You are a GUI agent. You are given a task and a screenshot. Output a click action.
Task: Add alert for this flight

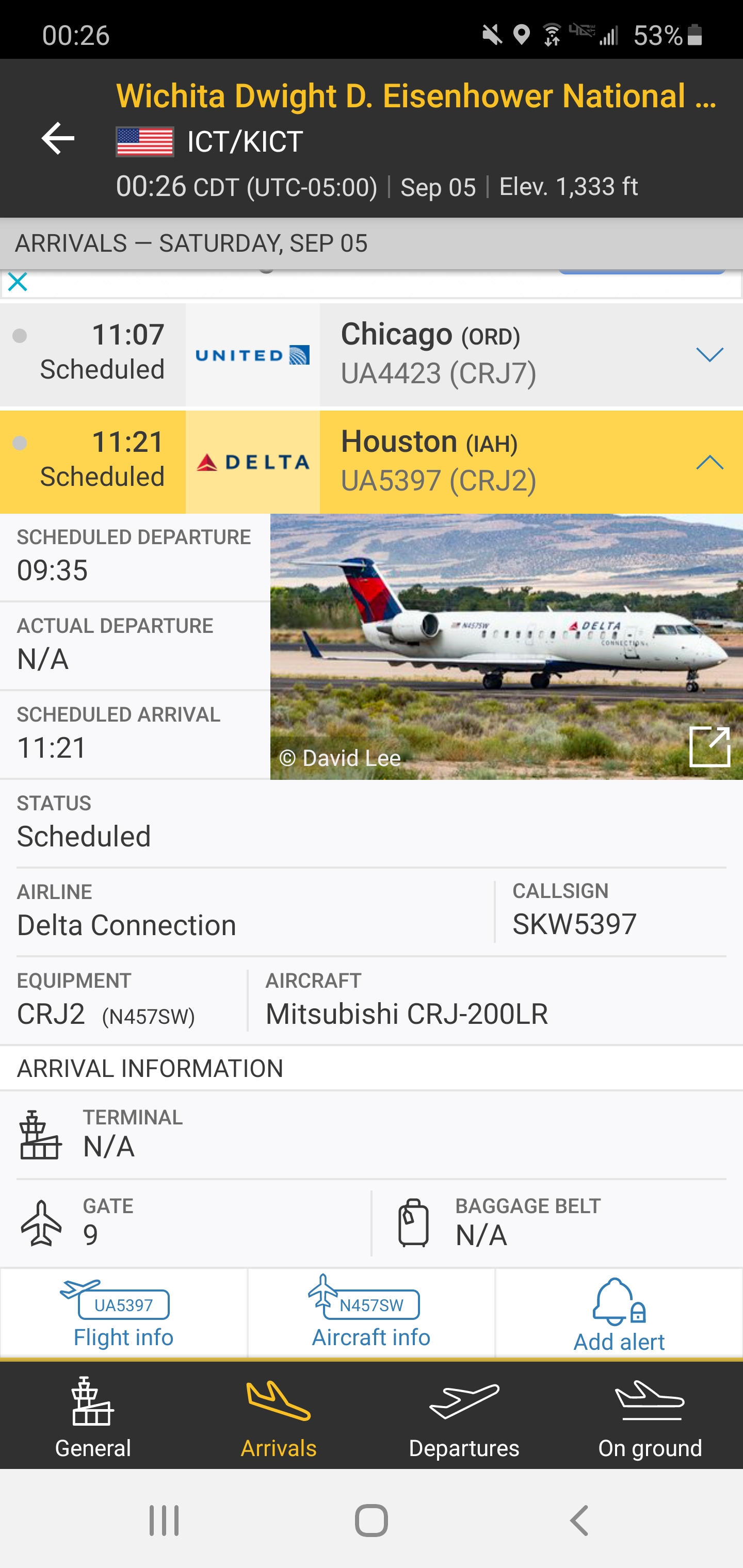pyautogui.click(x=619, y=1314)
